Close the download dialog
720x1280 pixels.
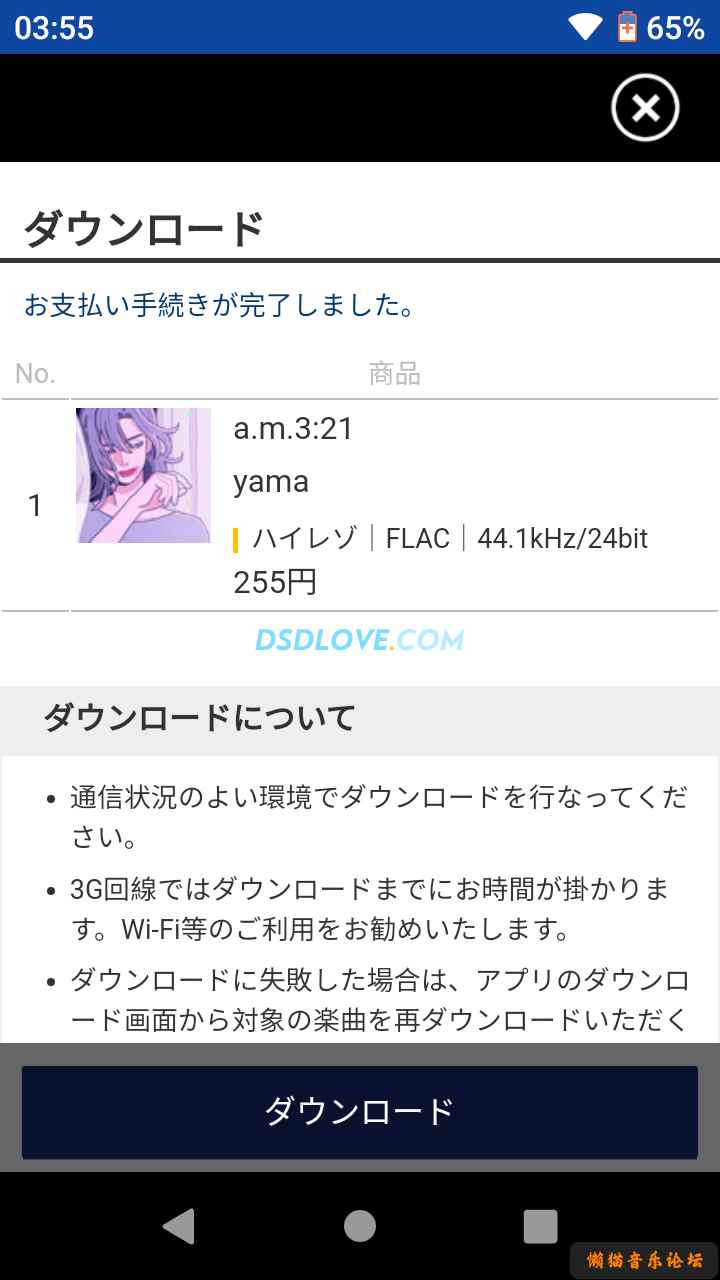(x=645, y=108)
